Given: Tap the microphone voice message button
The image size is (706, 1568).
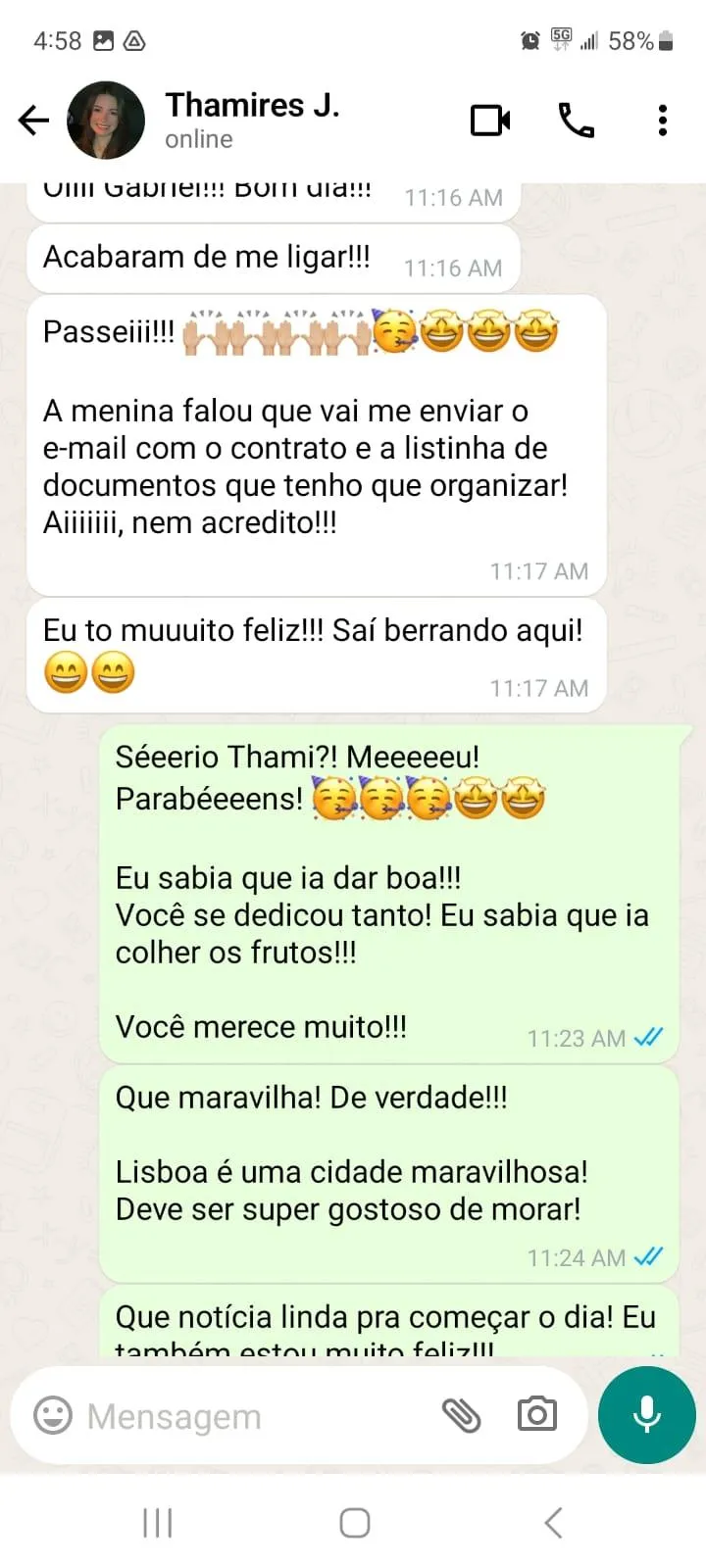Looking at the screenshot, I should click(646, 1415).
